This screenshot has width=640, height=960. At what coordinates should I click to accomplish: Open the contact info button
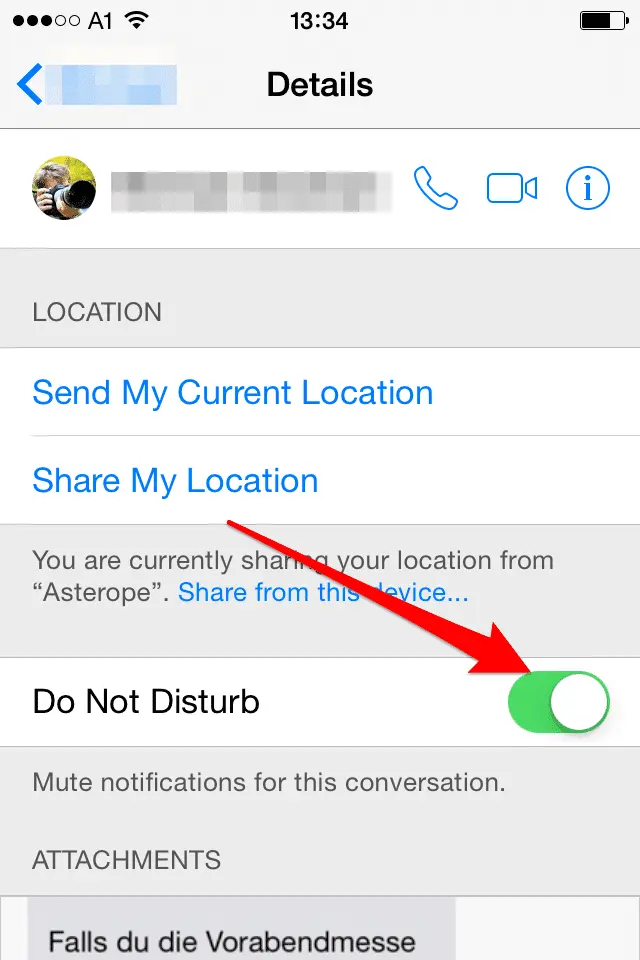[x=587, y=188]
